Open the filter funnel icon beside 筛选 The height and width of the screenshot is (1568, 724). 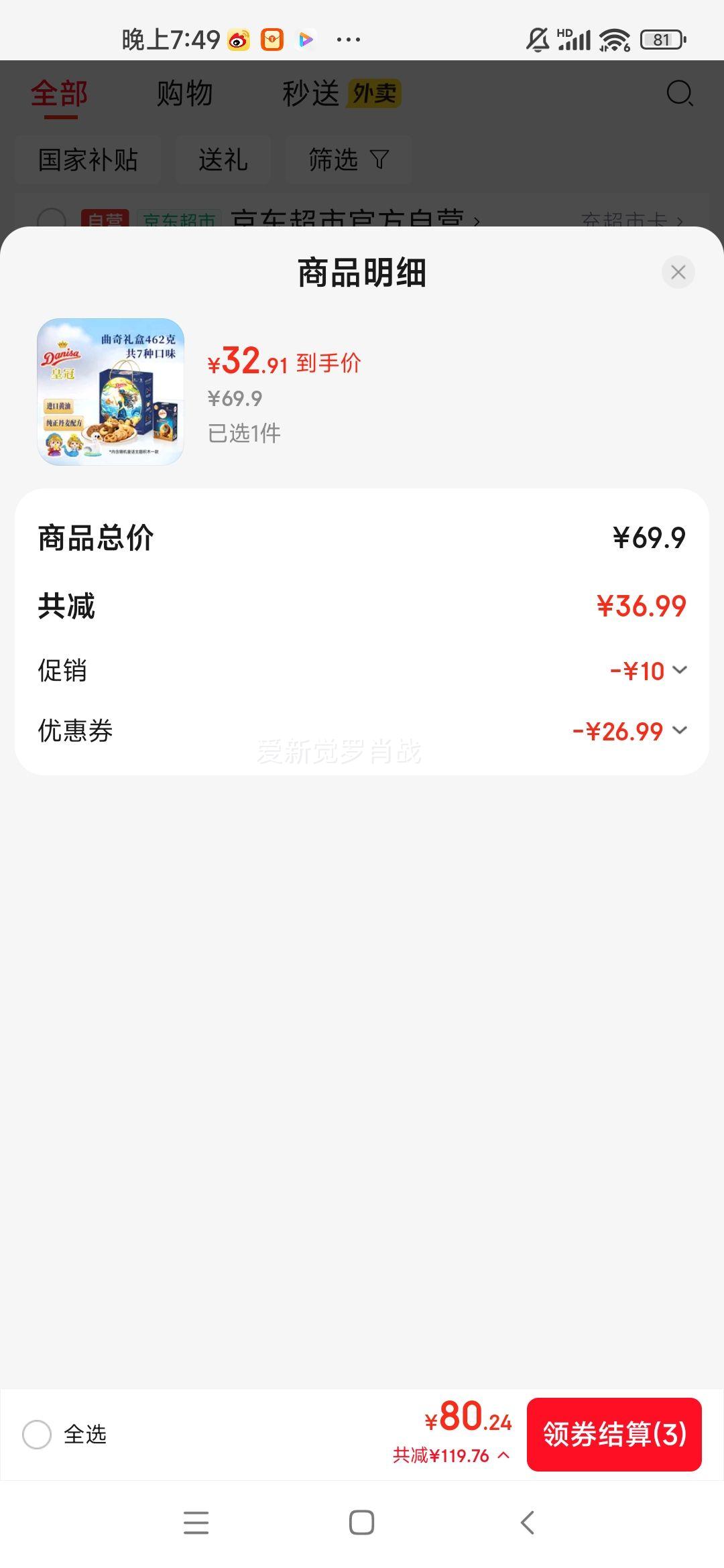click(x=381, y=159)
